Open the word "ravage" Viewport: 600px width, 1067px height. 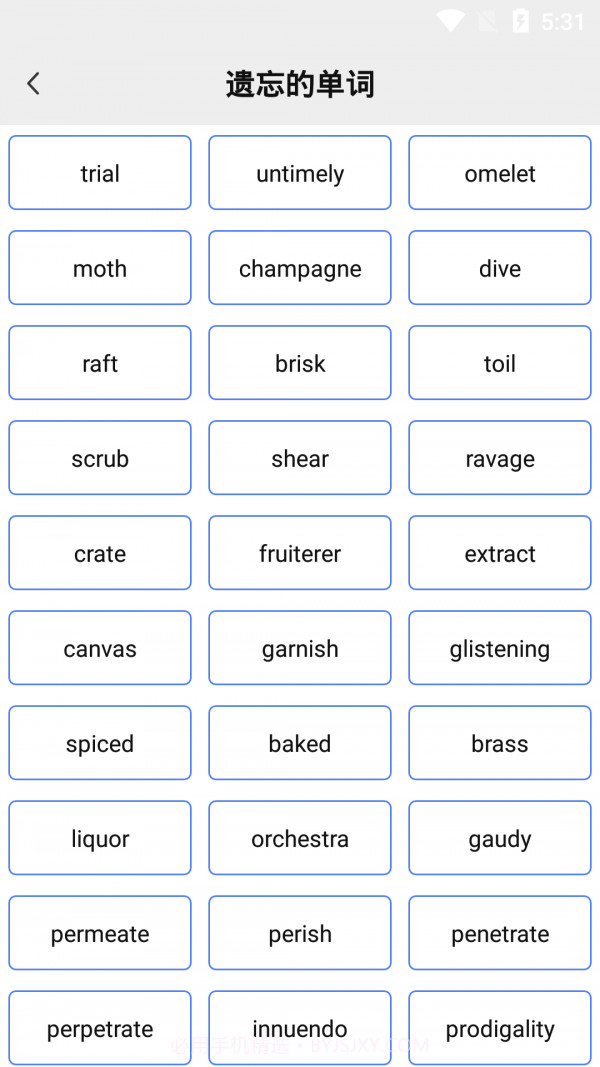point(500,458)
